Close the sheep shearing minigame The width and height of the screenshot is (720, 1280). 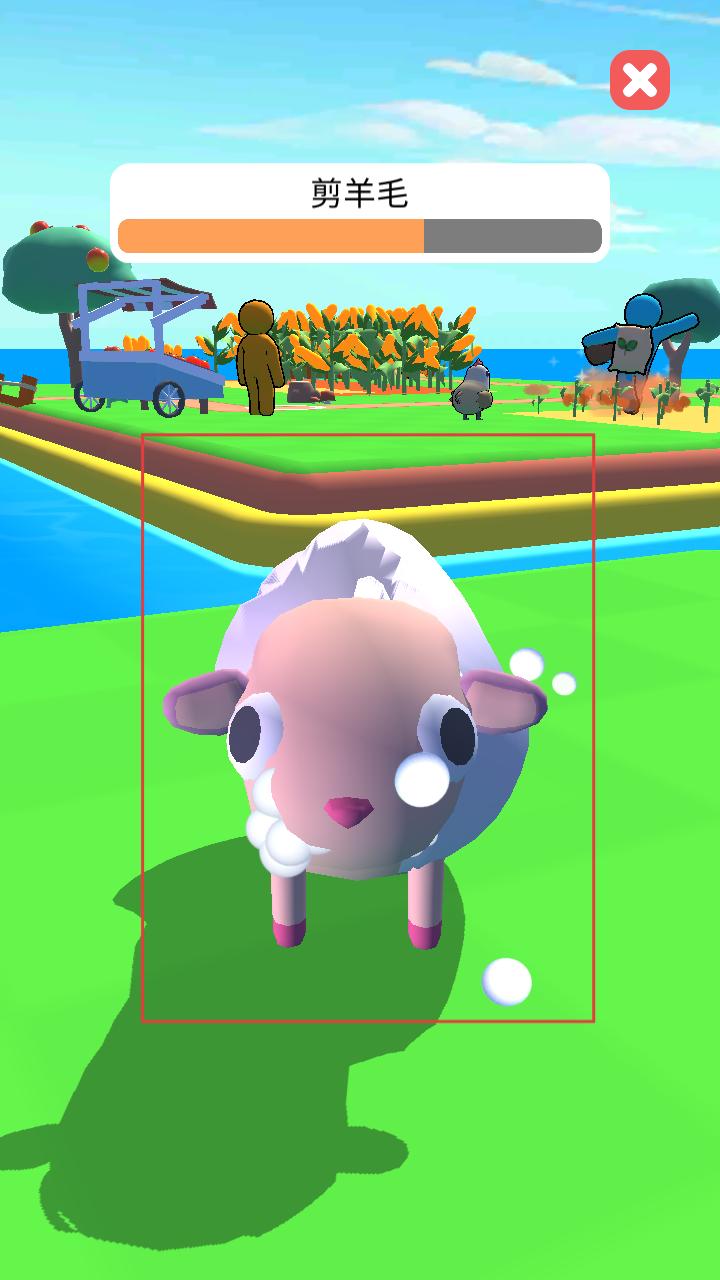pos(640,80)
